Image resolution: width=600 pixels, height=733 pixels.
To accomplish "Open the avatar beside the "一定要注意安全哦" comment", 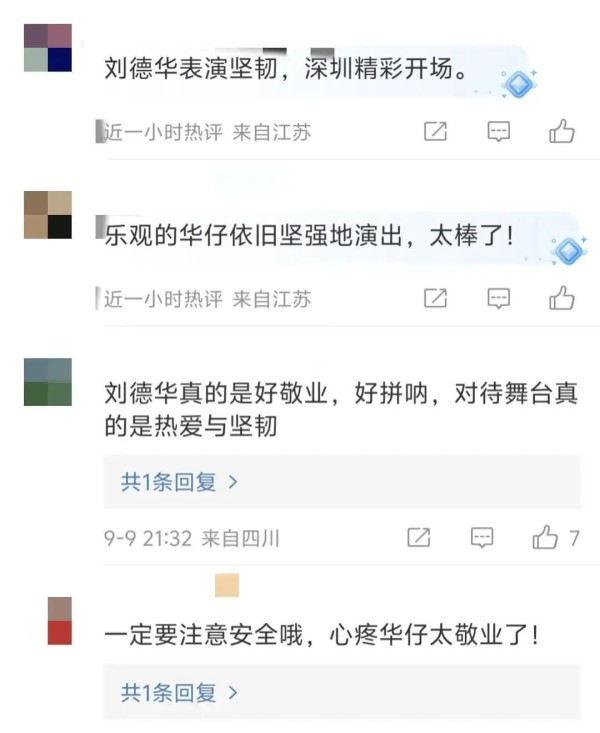I will coord(60,620).
